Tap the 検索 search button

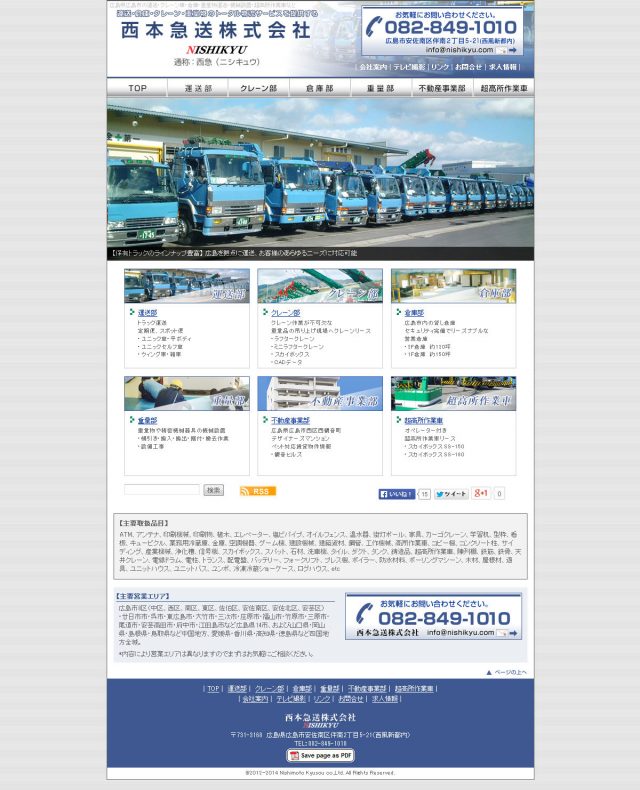click(214, 490)
